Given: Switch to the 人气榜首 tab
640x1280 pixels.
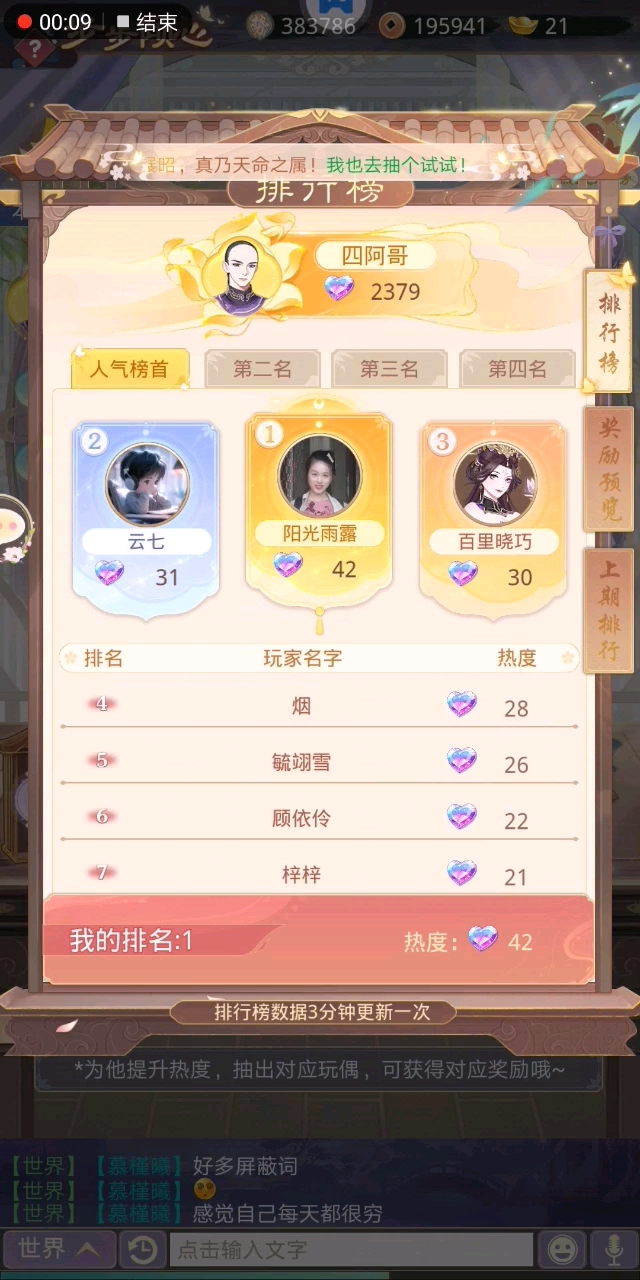Looking at the screenshot, I should [129, 369].
